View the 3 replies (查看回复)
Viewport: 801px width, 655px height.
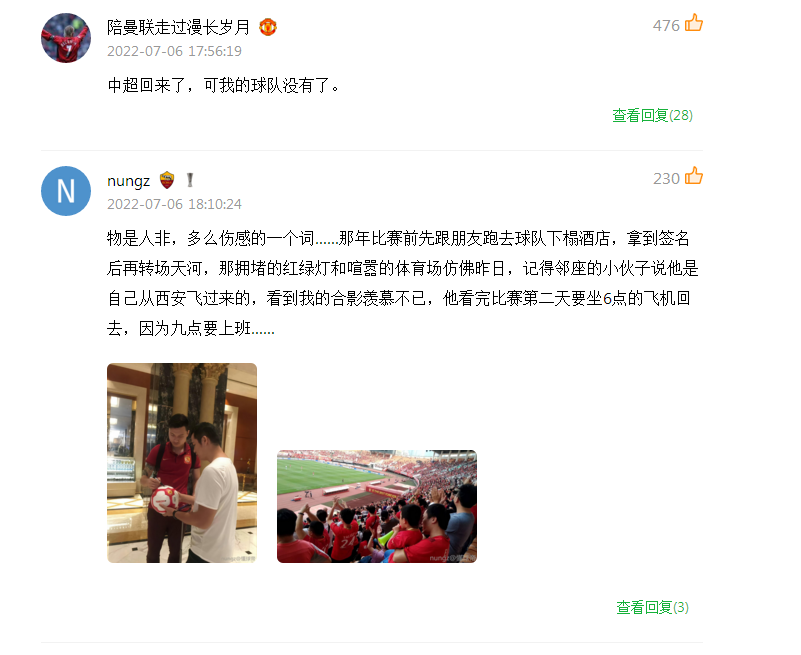click(652, 607)
